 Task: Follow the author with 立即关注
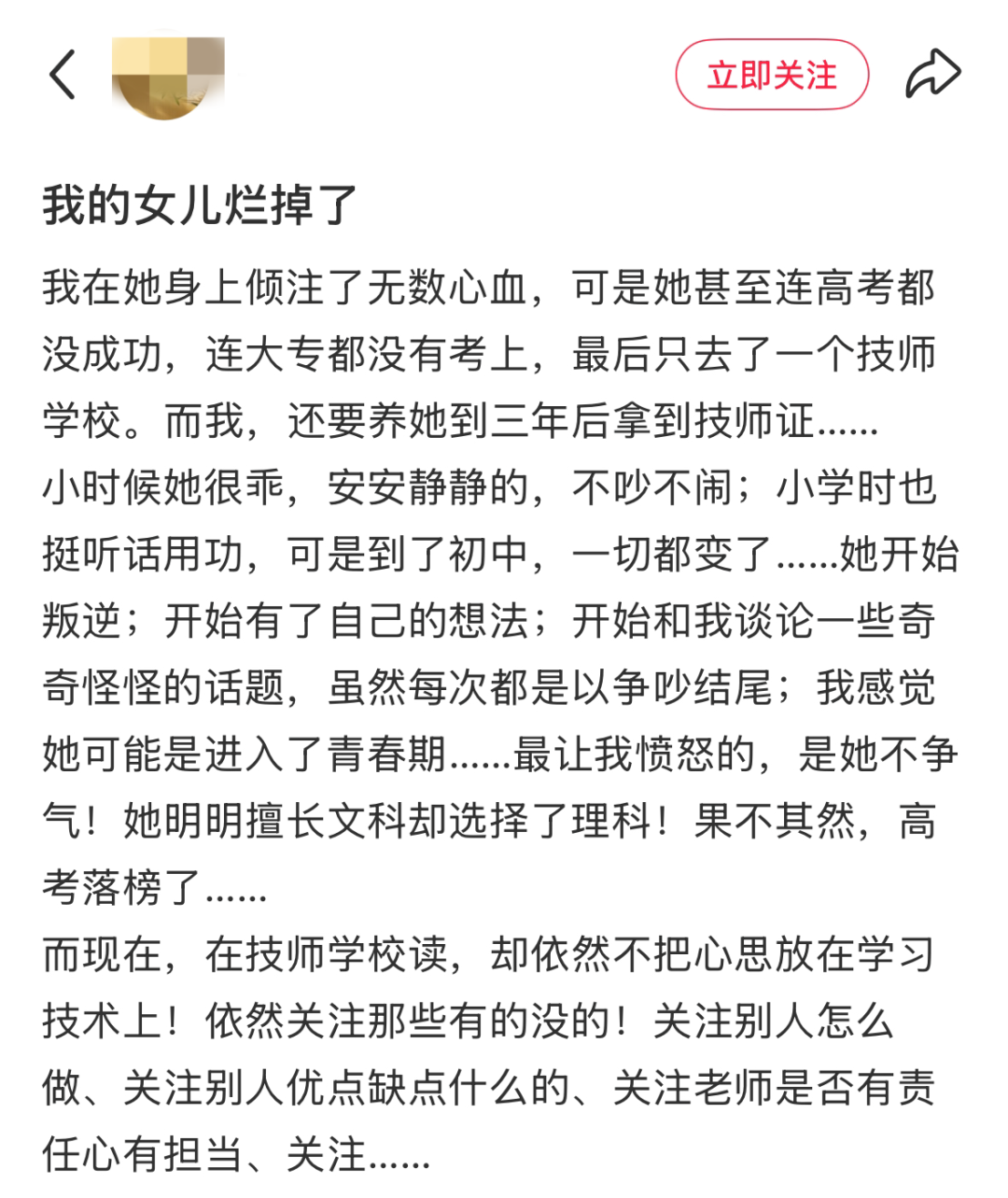point(772,75)
